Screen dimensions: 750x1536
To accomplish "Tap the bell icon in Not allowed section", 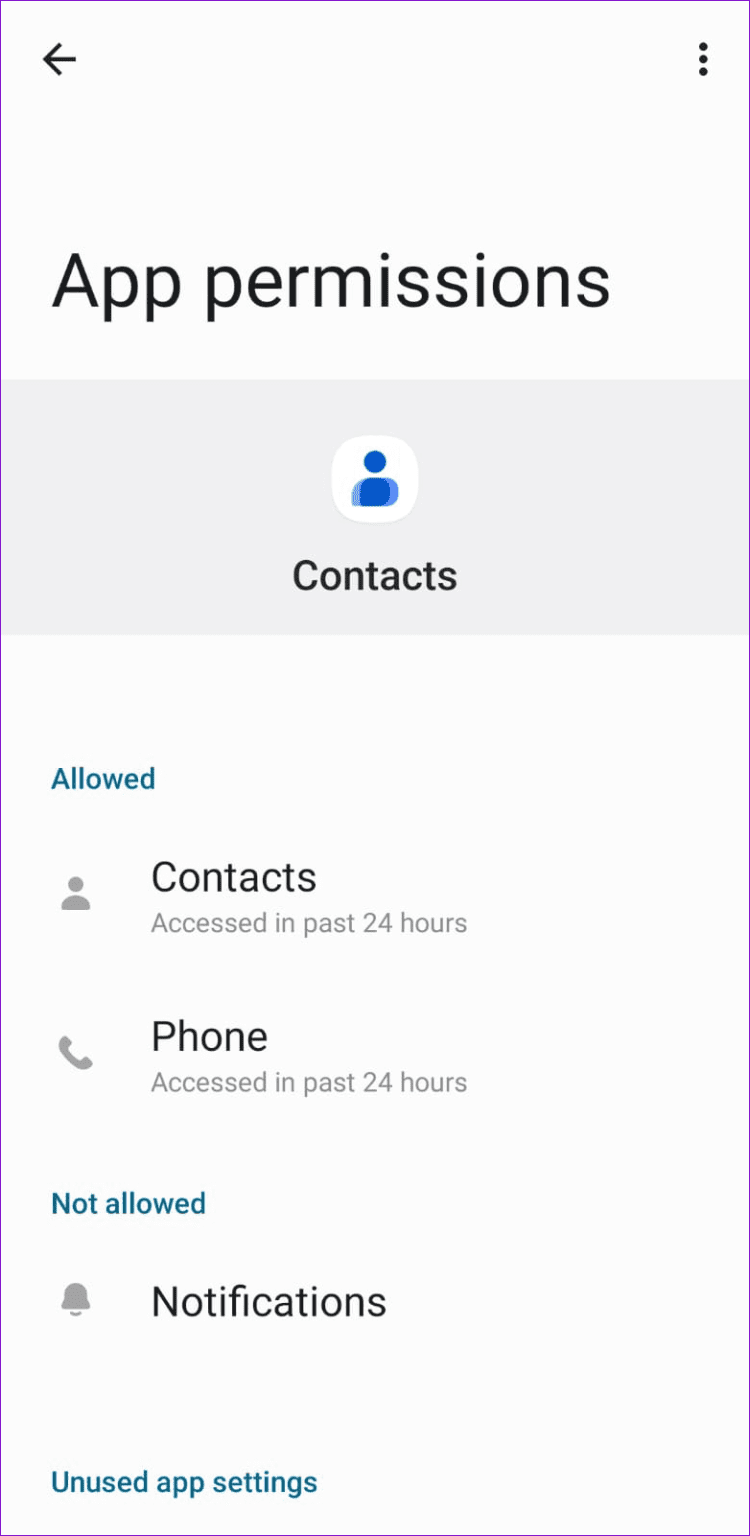I will pos(75,1300).
